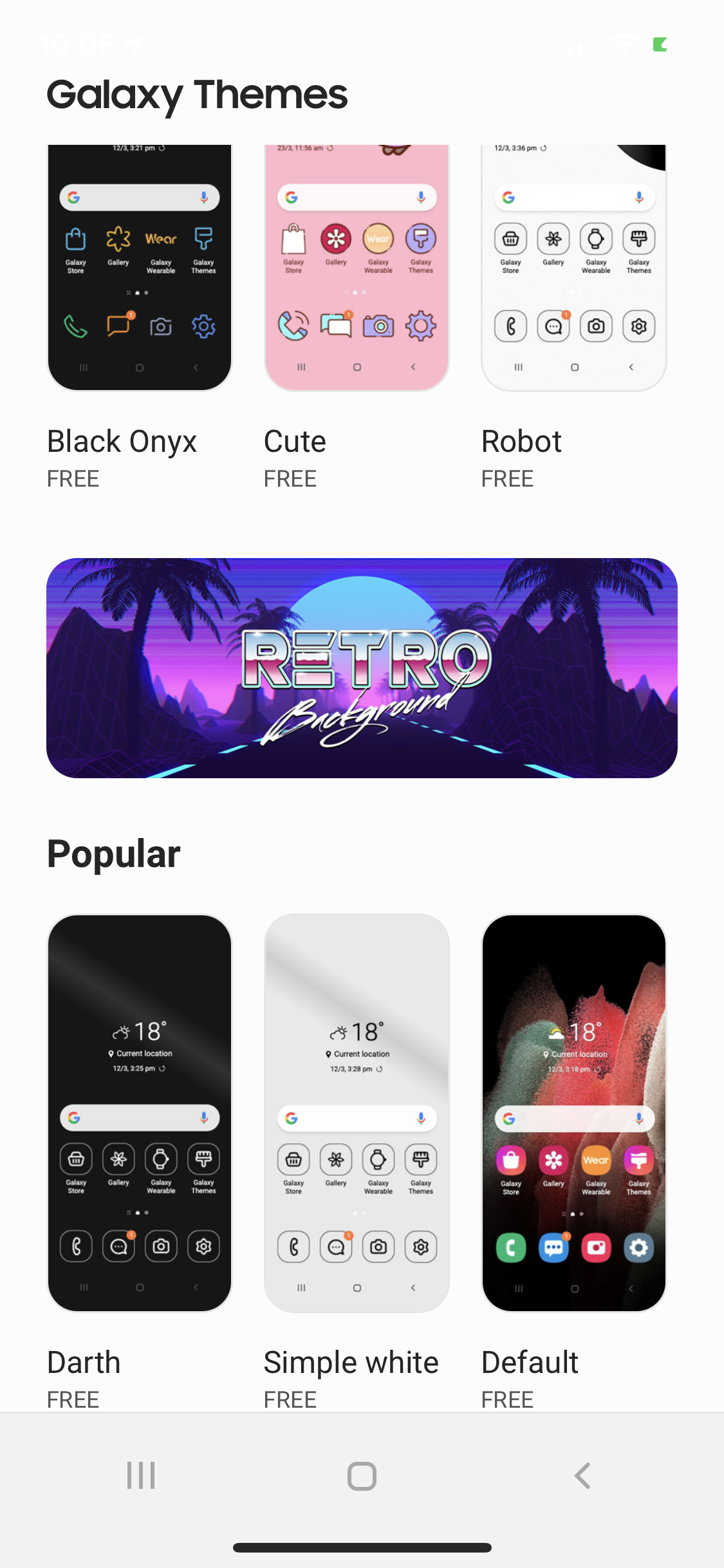Show recent apps from navigation bar
Image resolution: width=724 pixels, height=1568 pixels.
tap(141, 1475)
